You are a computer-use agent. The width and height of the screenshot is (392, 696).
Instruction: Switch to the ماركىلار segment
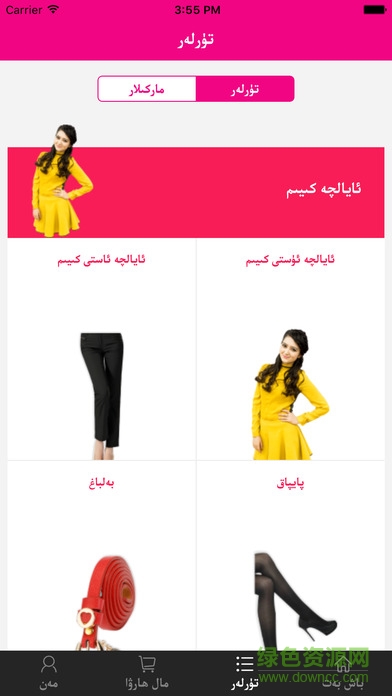coord(147,89)
